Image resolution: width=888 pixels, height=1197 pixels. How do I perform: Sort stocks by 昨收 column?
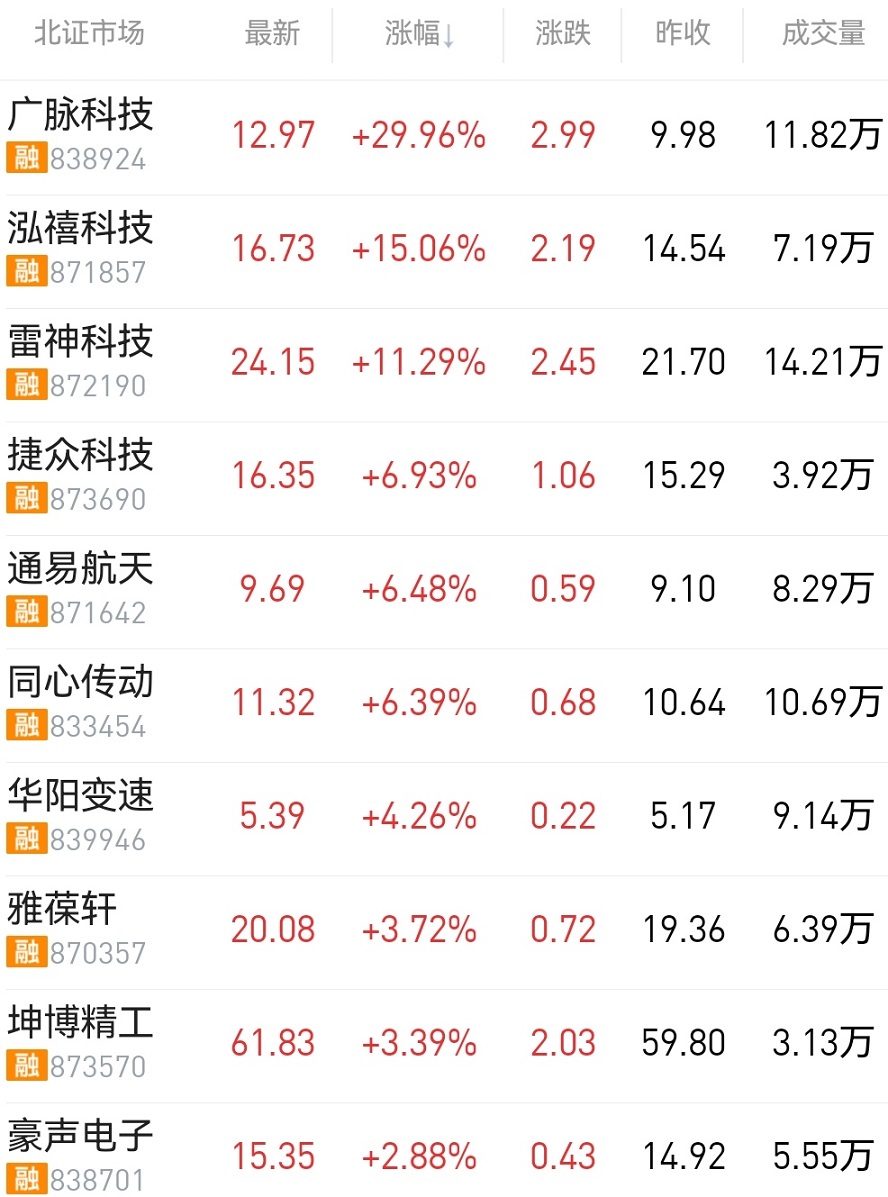click(x=683, y=34)
